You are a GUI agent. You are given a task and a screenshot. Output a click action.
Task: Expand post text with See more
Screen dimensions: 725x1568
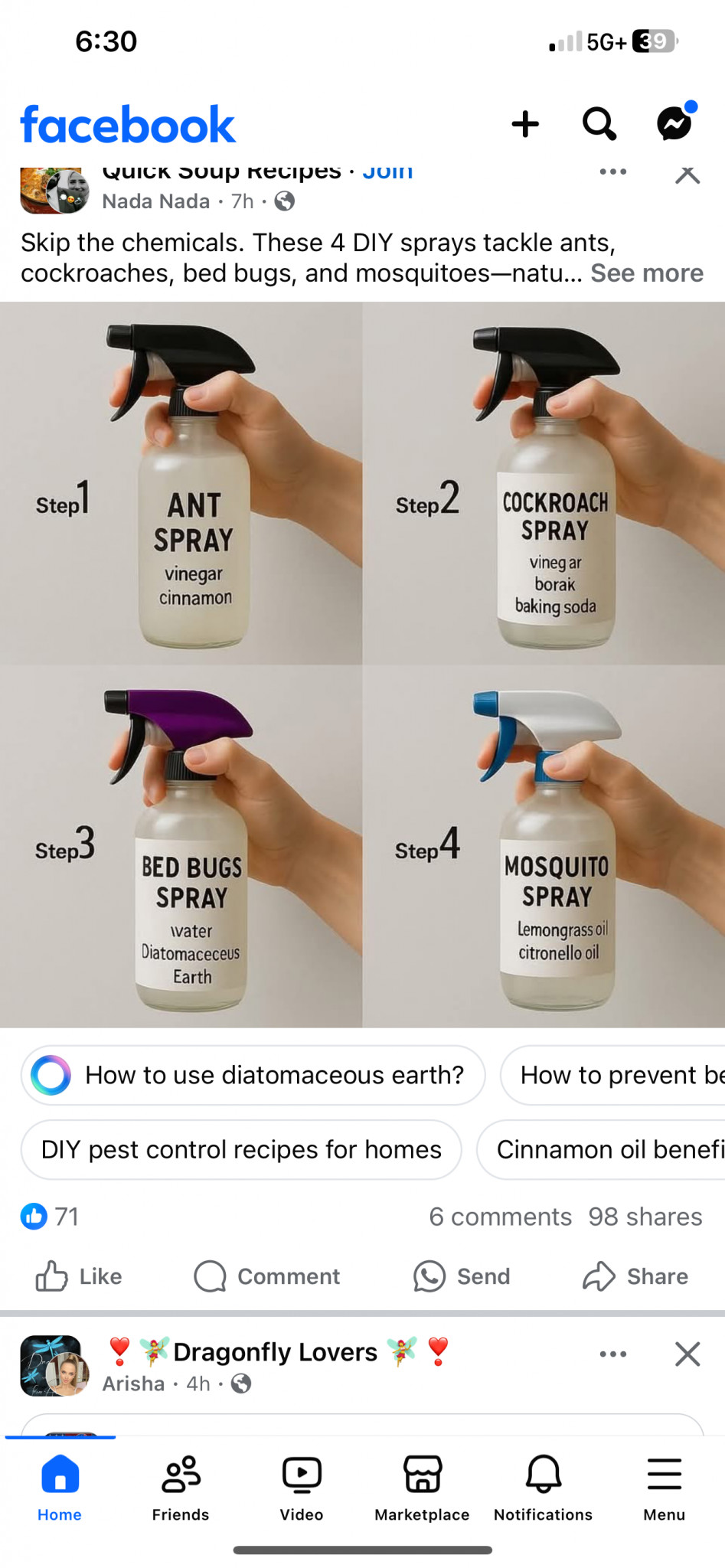point(647,273)
